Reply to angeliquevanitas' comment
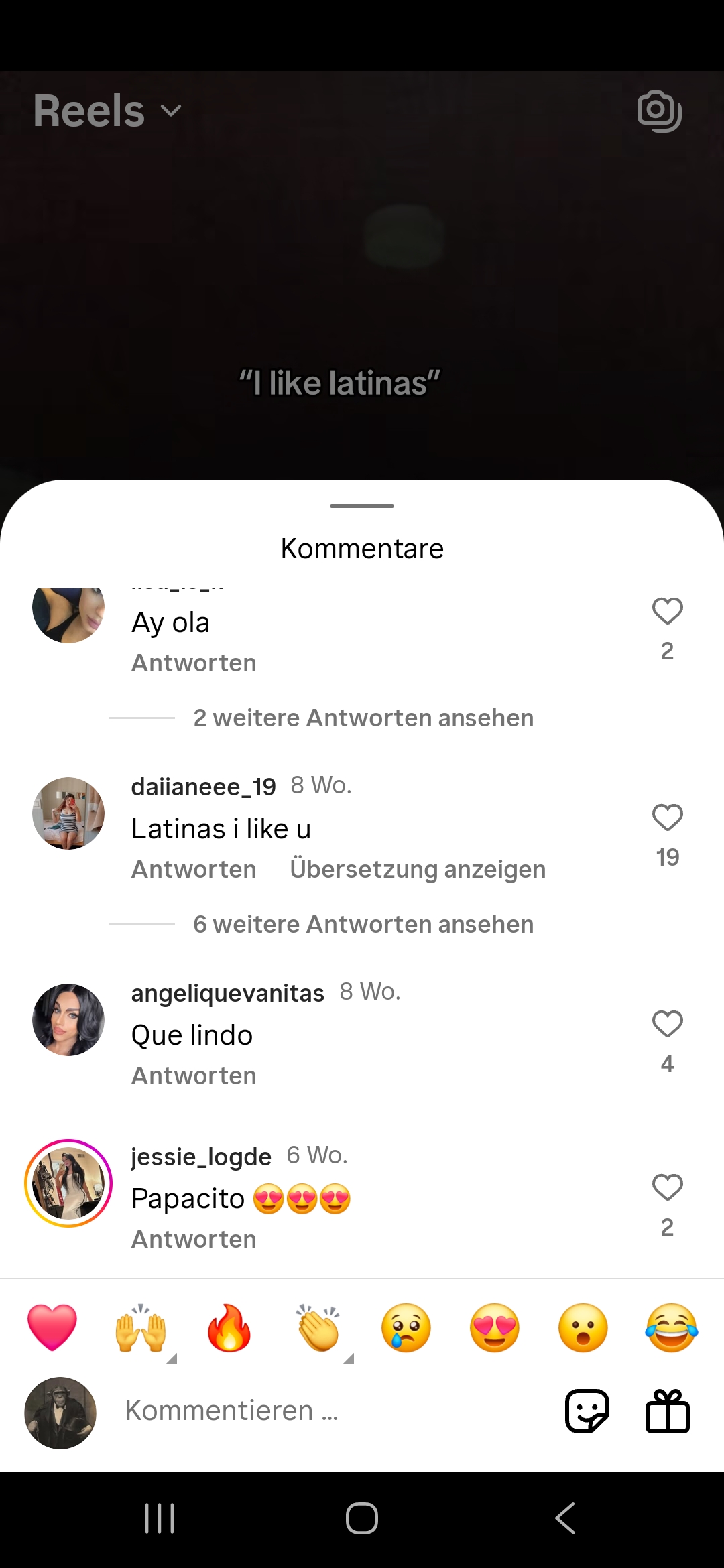The height and width of the screenshot is (1568, 724). pos(194,1076)
